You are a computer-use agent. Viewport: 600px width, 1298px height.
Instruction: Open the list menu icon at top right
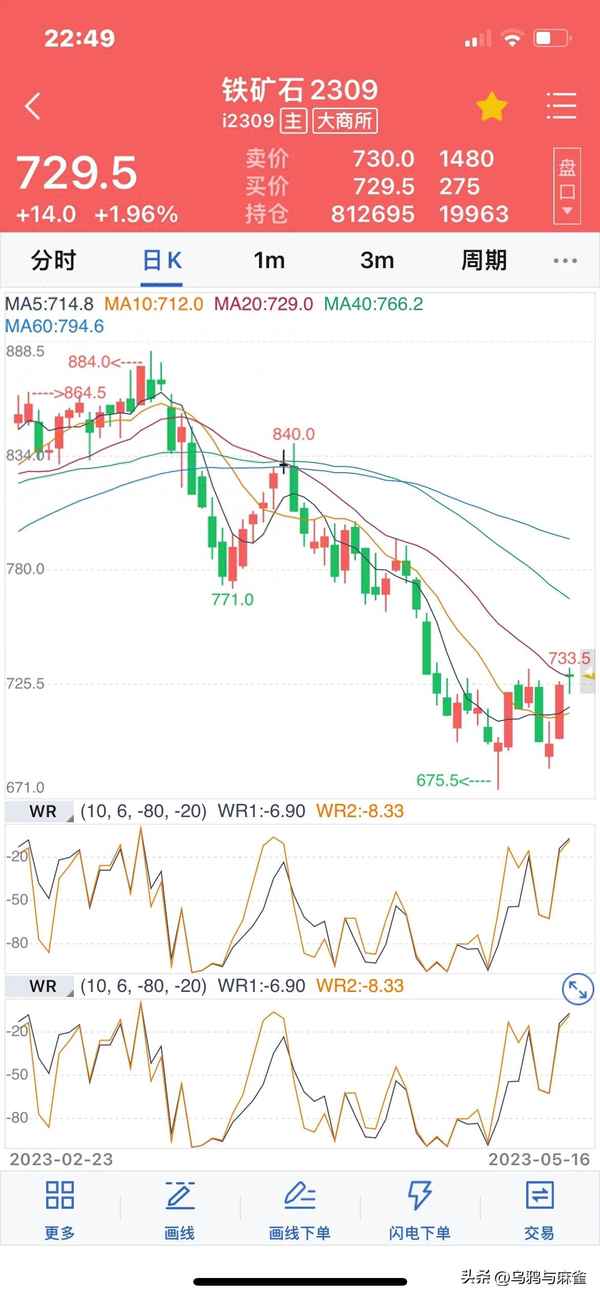pyautogui.click(x=562, y=106)
